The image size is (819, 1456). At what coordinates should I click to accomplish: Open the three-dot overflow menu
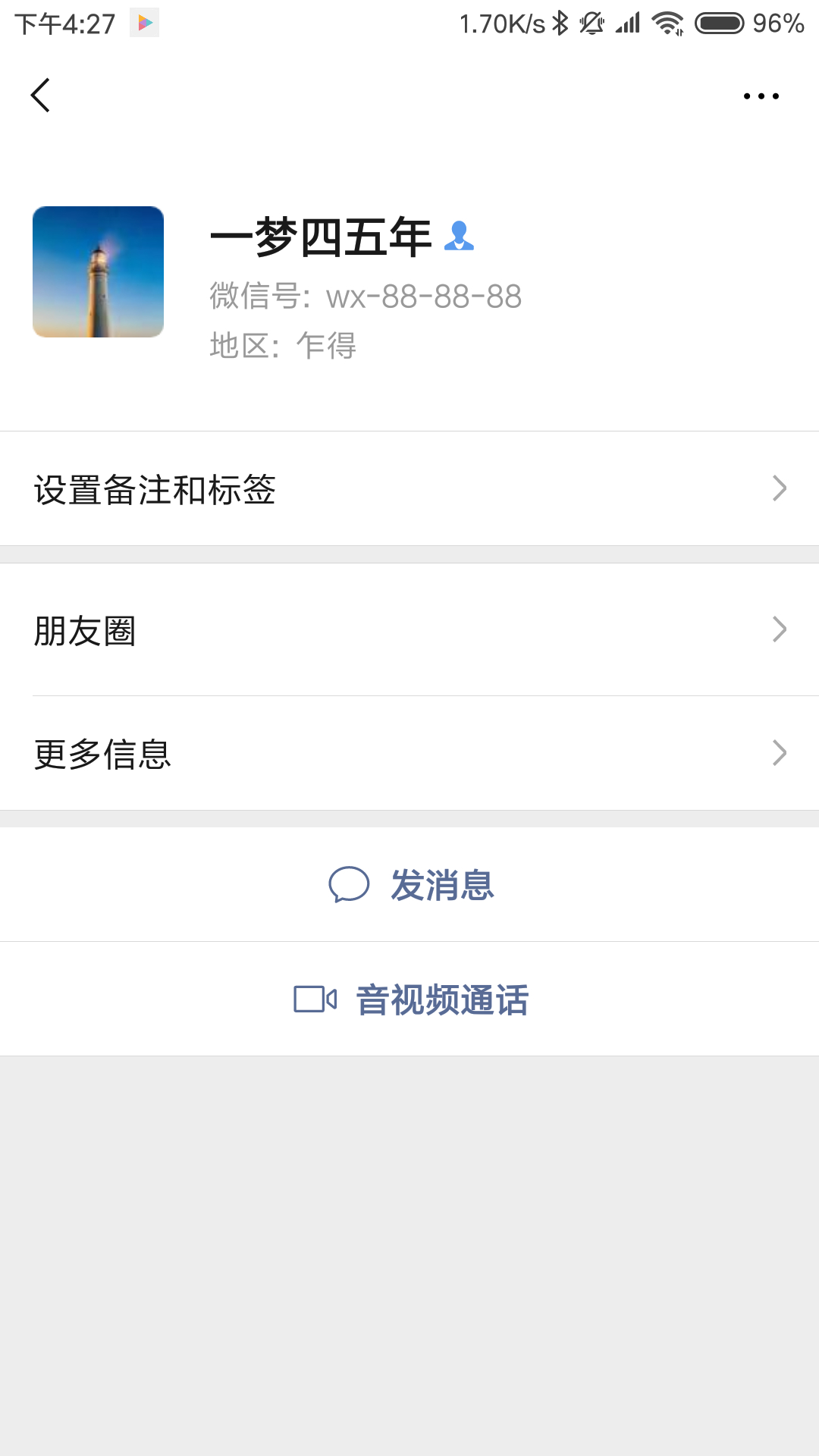(761, 96)
